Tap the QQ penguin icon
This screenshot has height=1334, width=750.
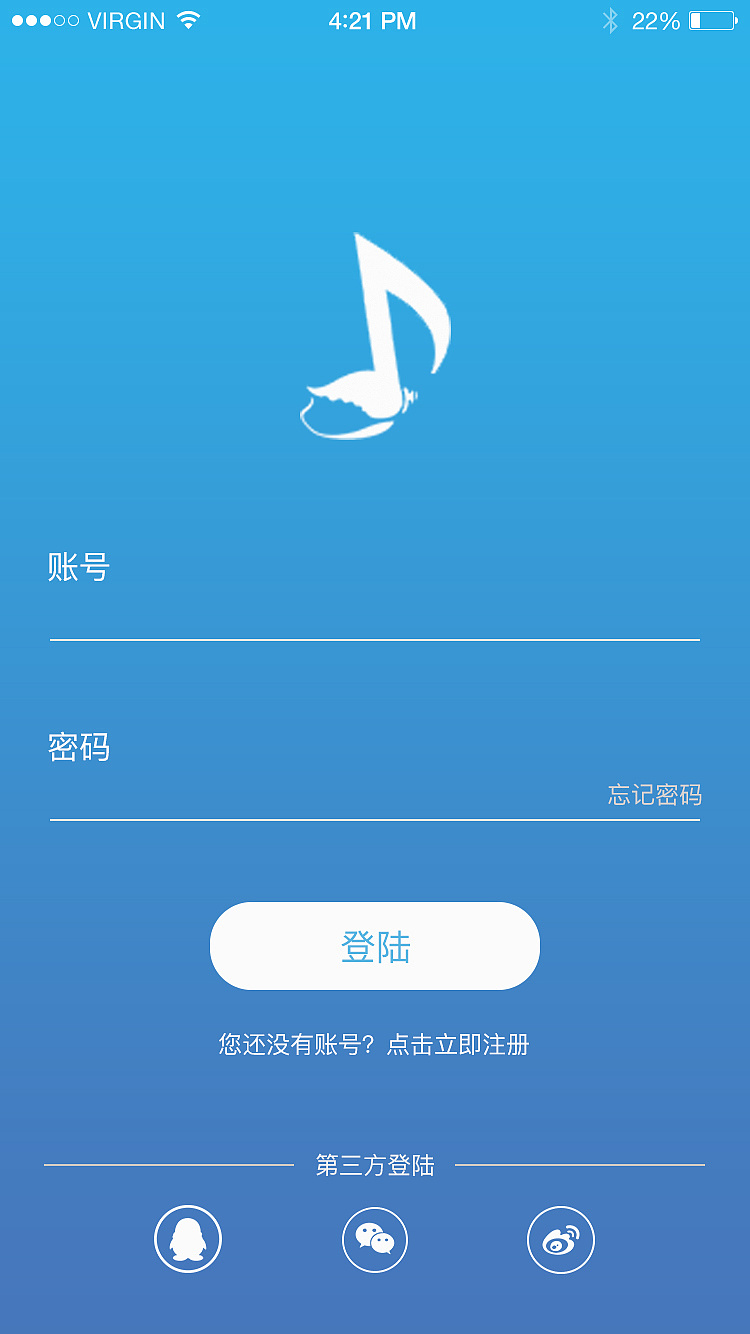(x=187, y=1238)
